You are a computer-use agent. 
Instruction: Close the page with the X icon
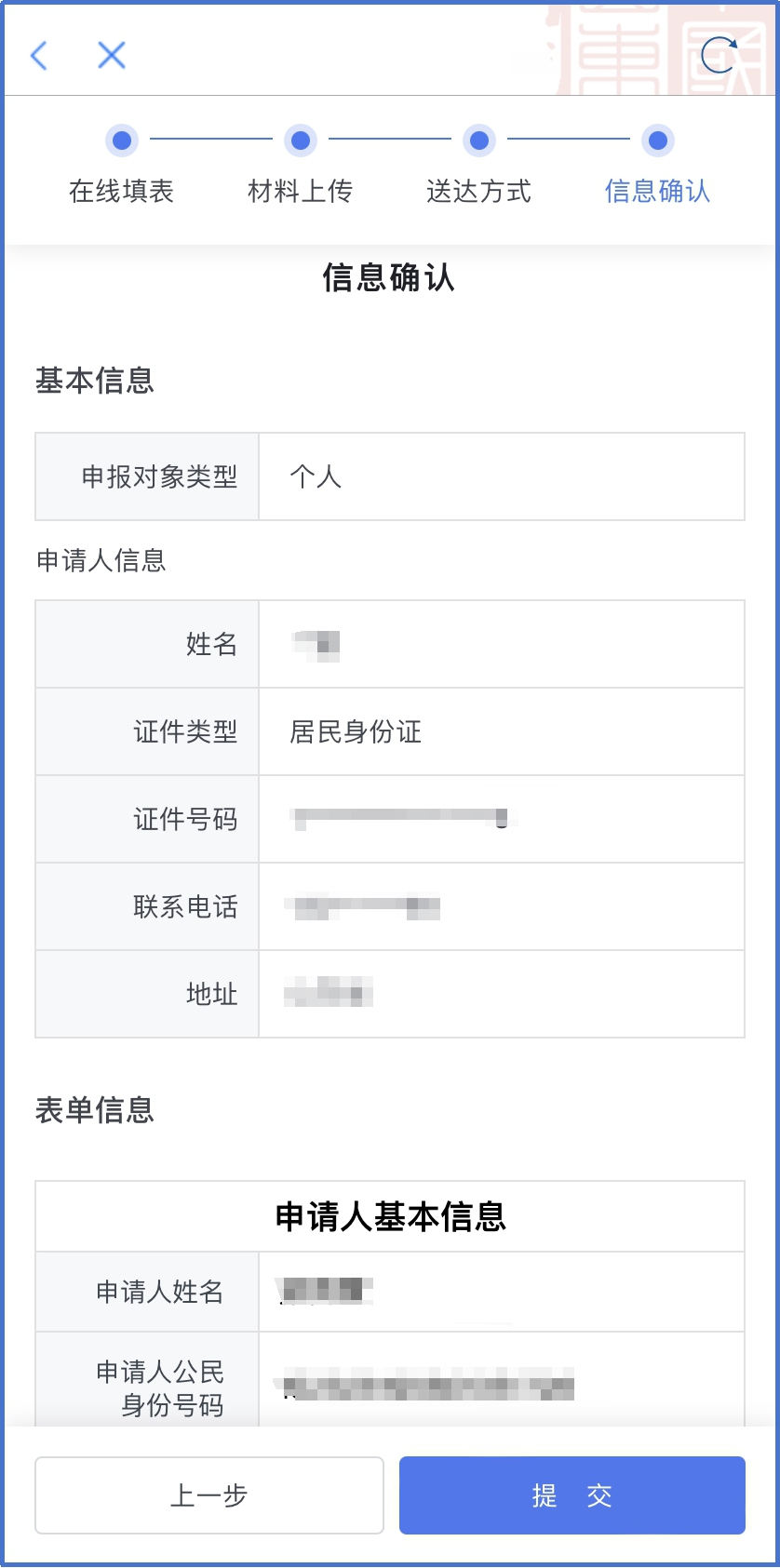click(112, 56)
